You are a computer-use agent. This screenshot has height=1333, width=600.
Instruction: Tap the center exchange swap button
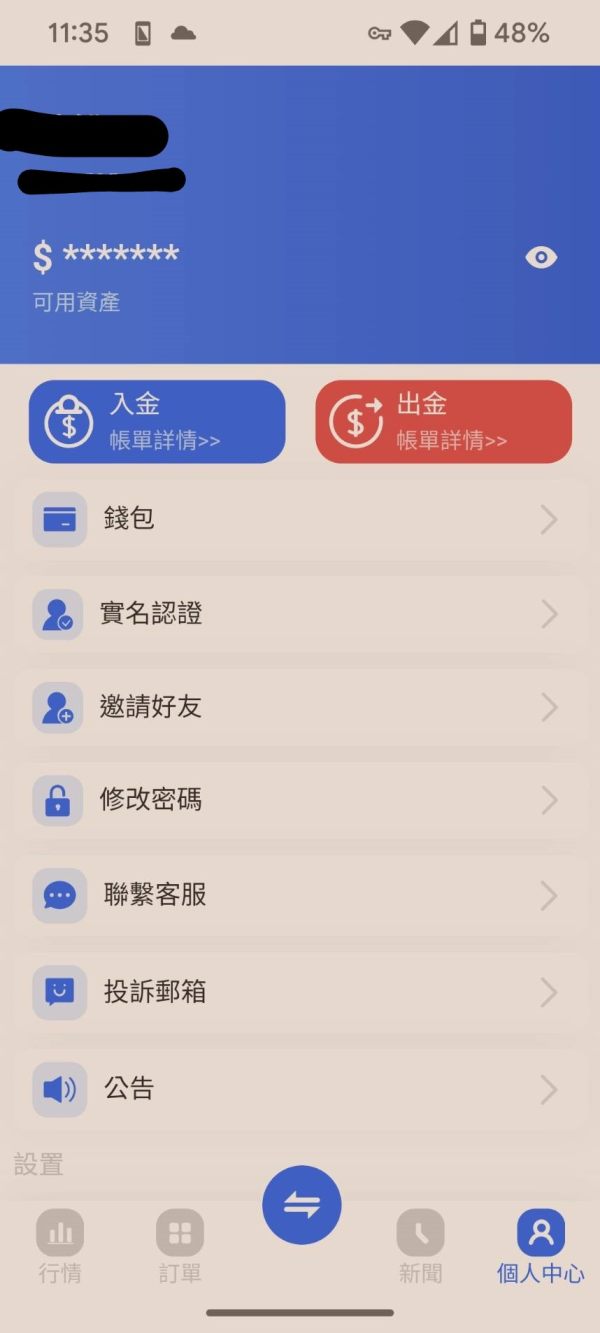tap(301, 1205)
